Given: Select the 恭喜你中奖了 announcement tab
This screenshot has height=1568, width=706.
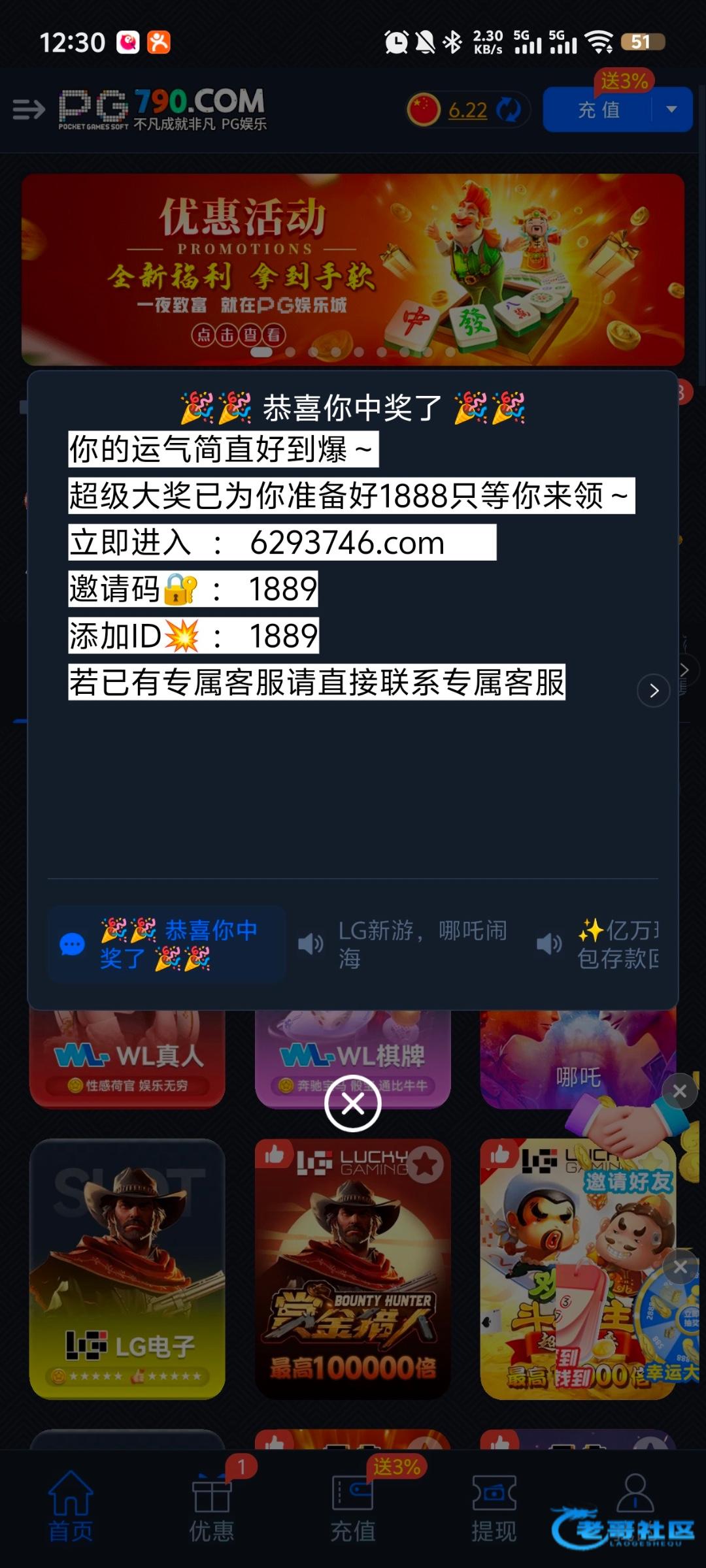Looking at the screenshot, I should click(167, 944).
